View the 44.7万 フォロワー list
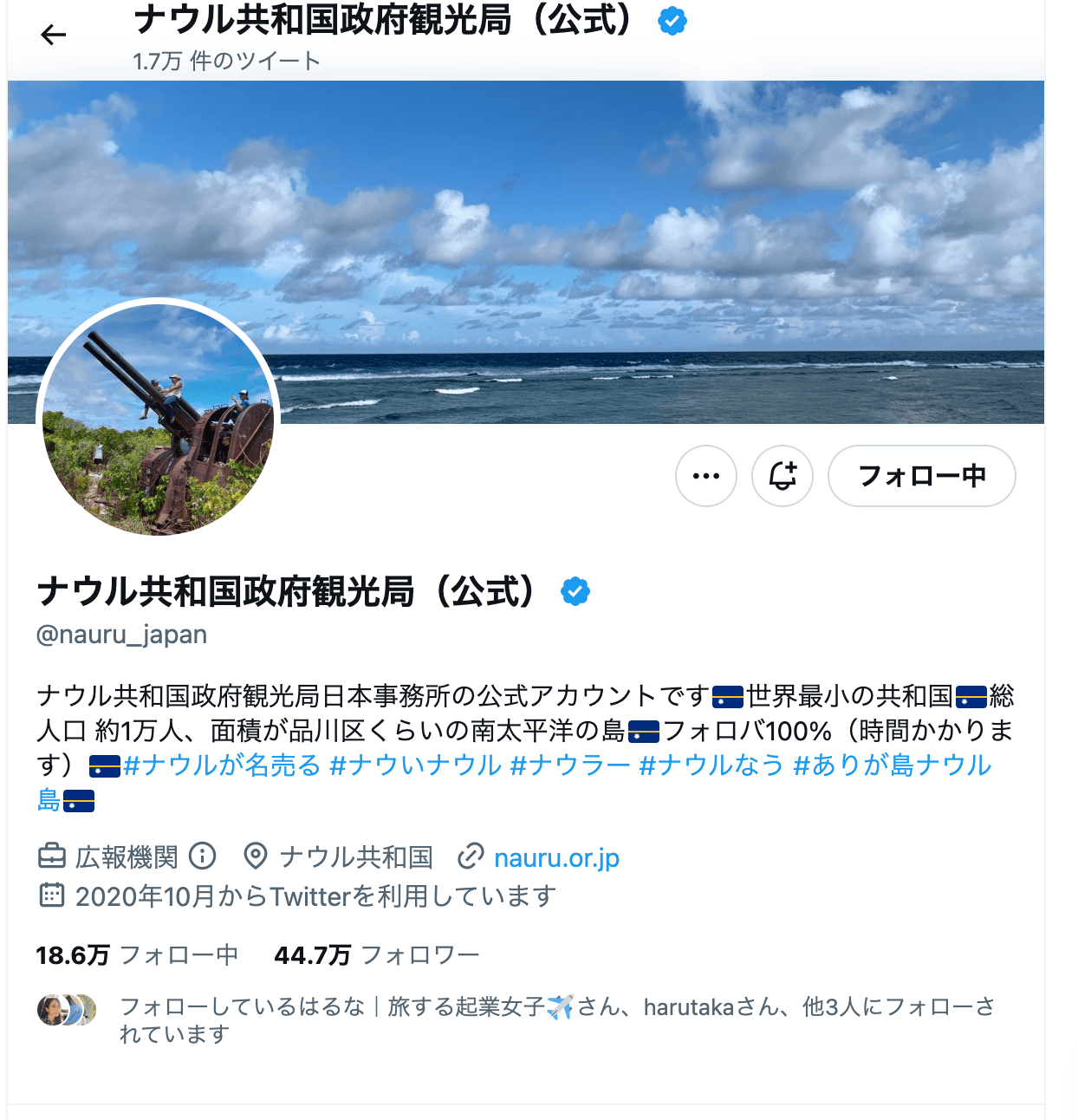Image resolution: width=1078 pixels, height=1120 pixels. [x=376, y=955]
